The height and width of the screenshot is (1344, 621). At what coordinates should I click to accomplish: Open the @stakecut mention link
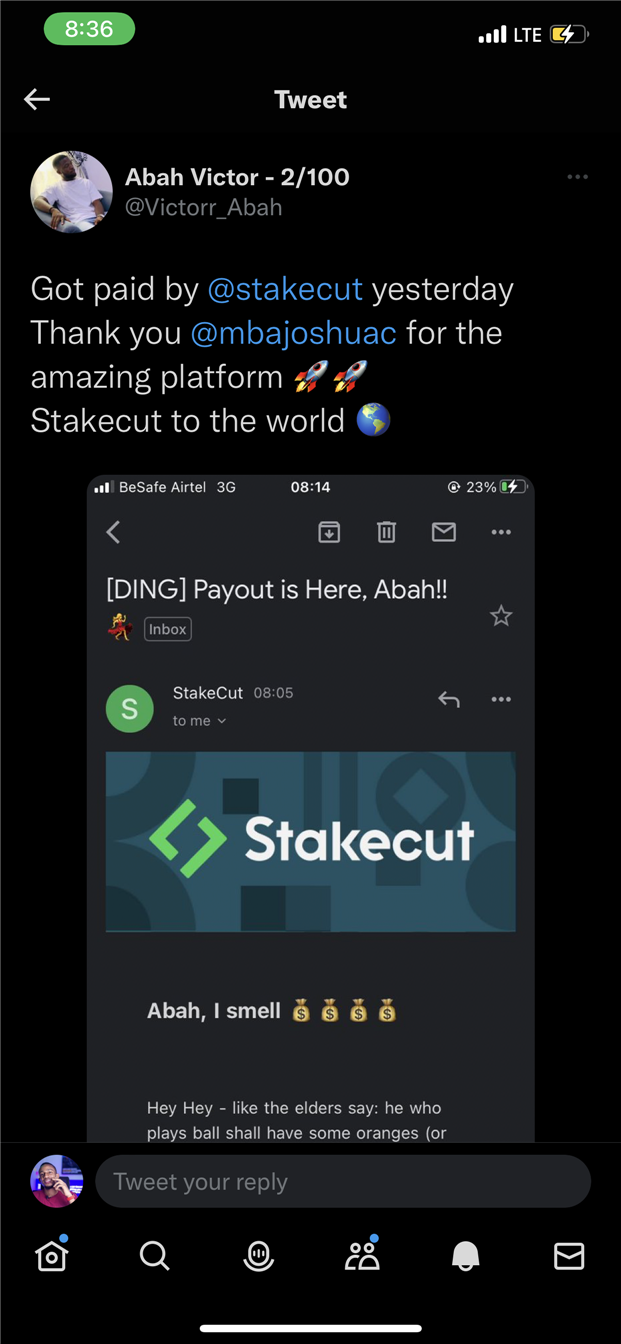285,289
